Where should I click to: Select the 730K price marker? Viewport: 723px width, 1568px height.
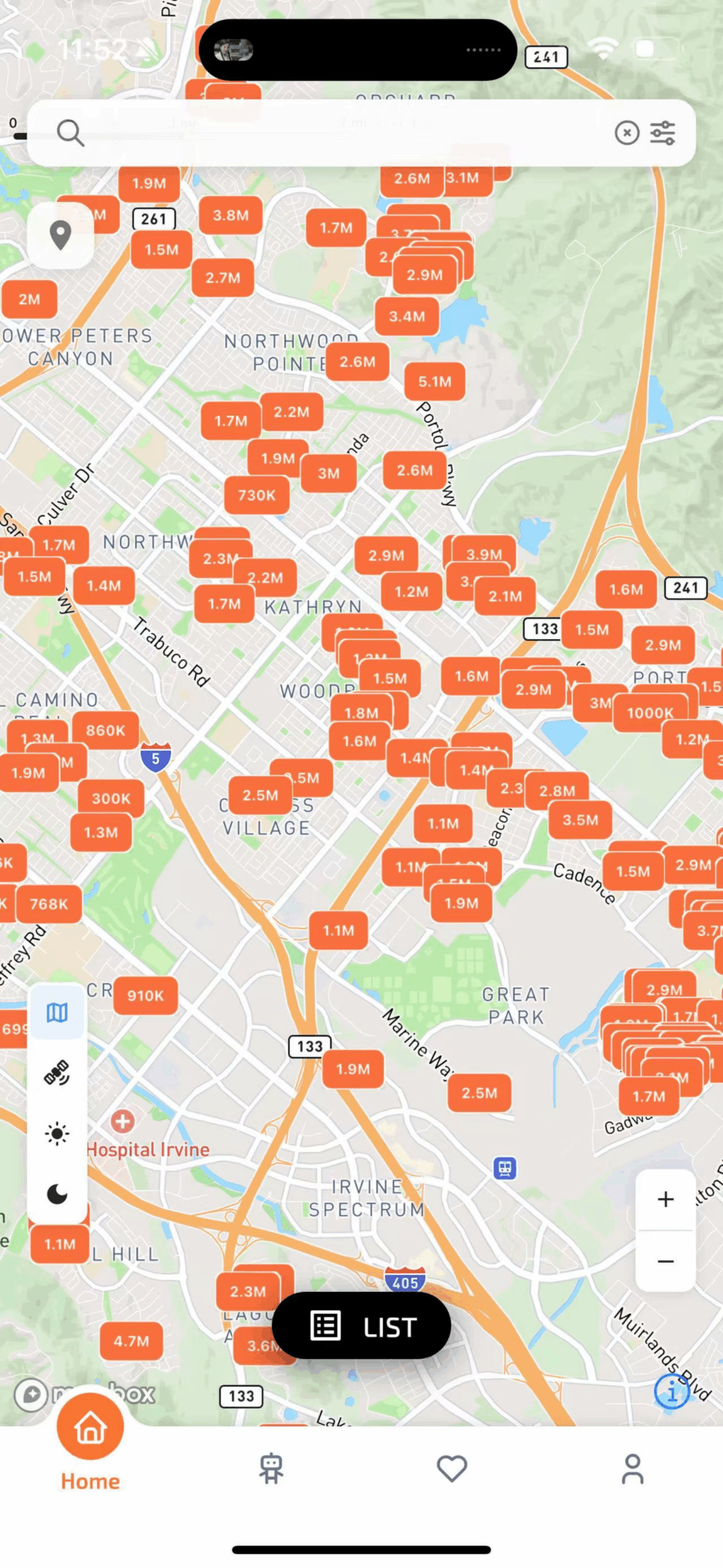point(257,495)
